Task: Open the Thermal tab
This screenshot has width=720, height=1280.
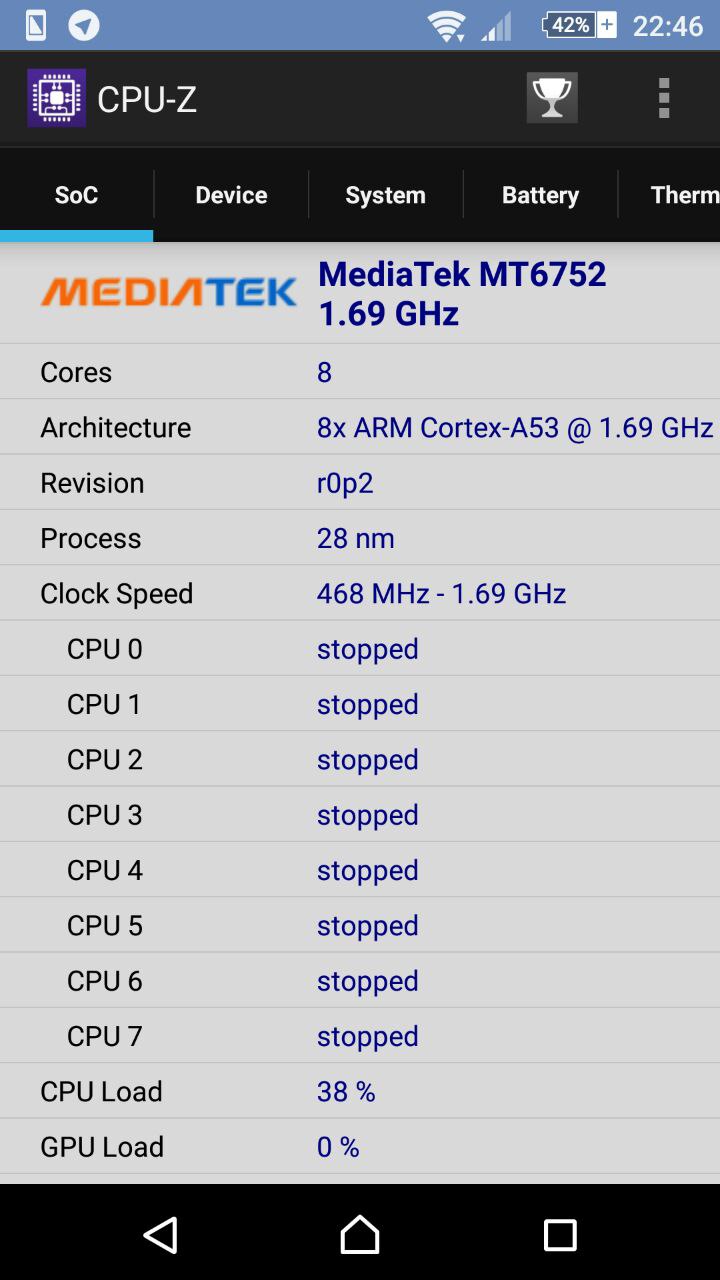Action: pos(680,195)
